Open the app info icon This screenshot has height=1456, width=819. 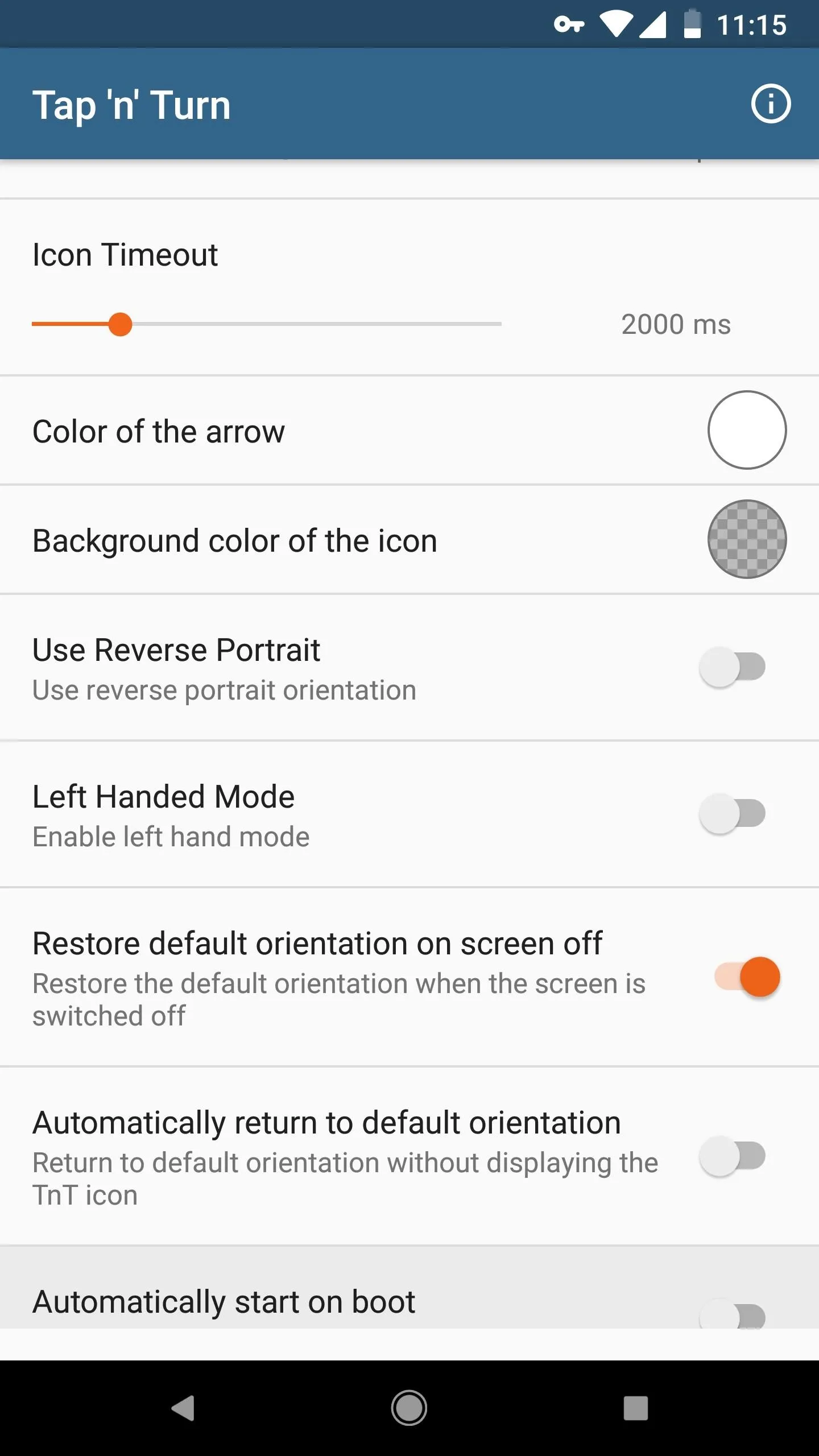[771, 104]
